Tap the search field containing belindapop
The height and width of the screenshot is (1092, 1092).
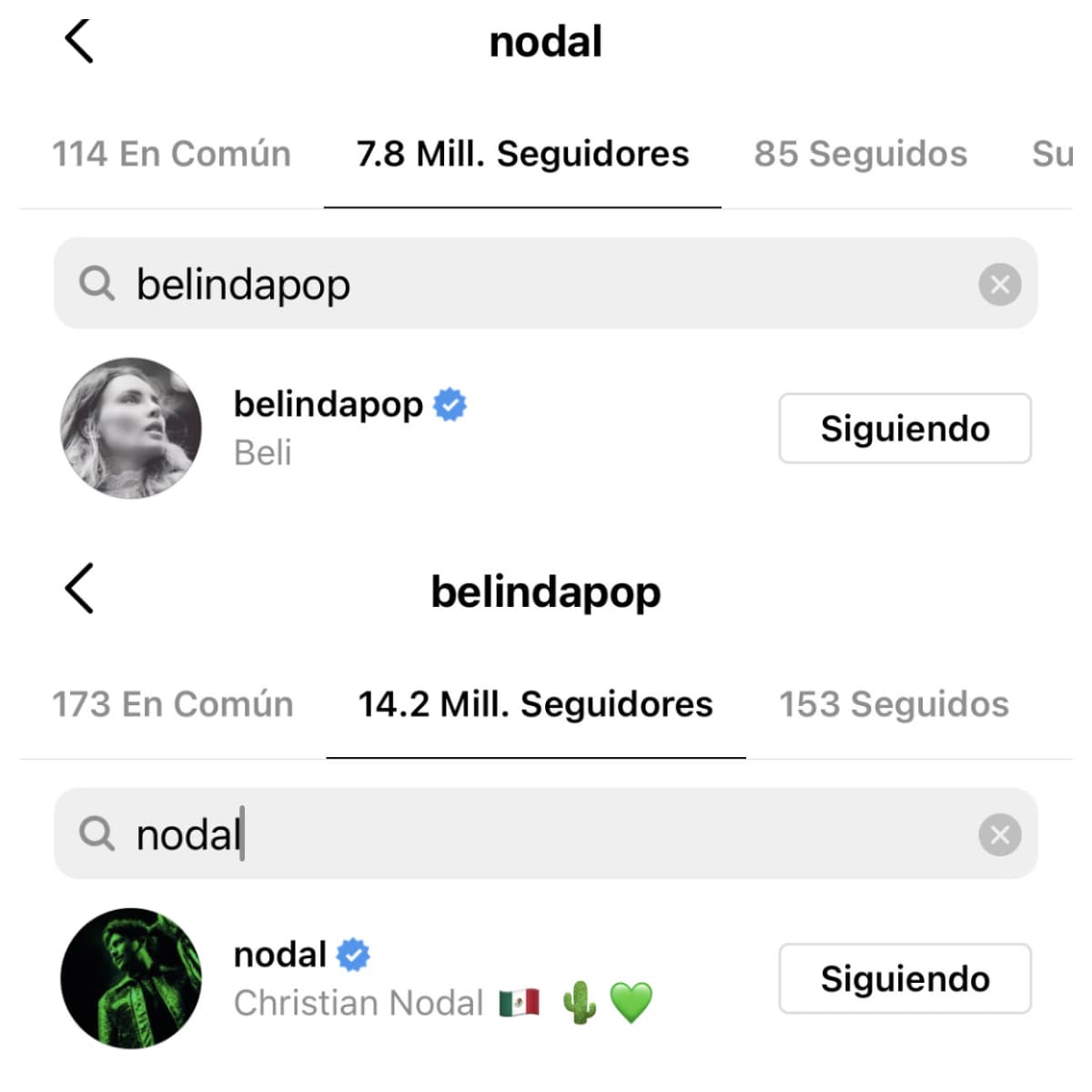[528, 284]
